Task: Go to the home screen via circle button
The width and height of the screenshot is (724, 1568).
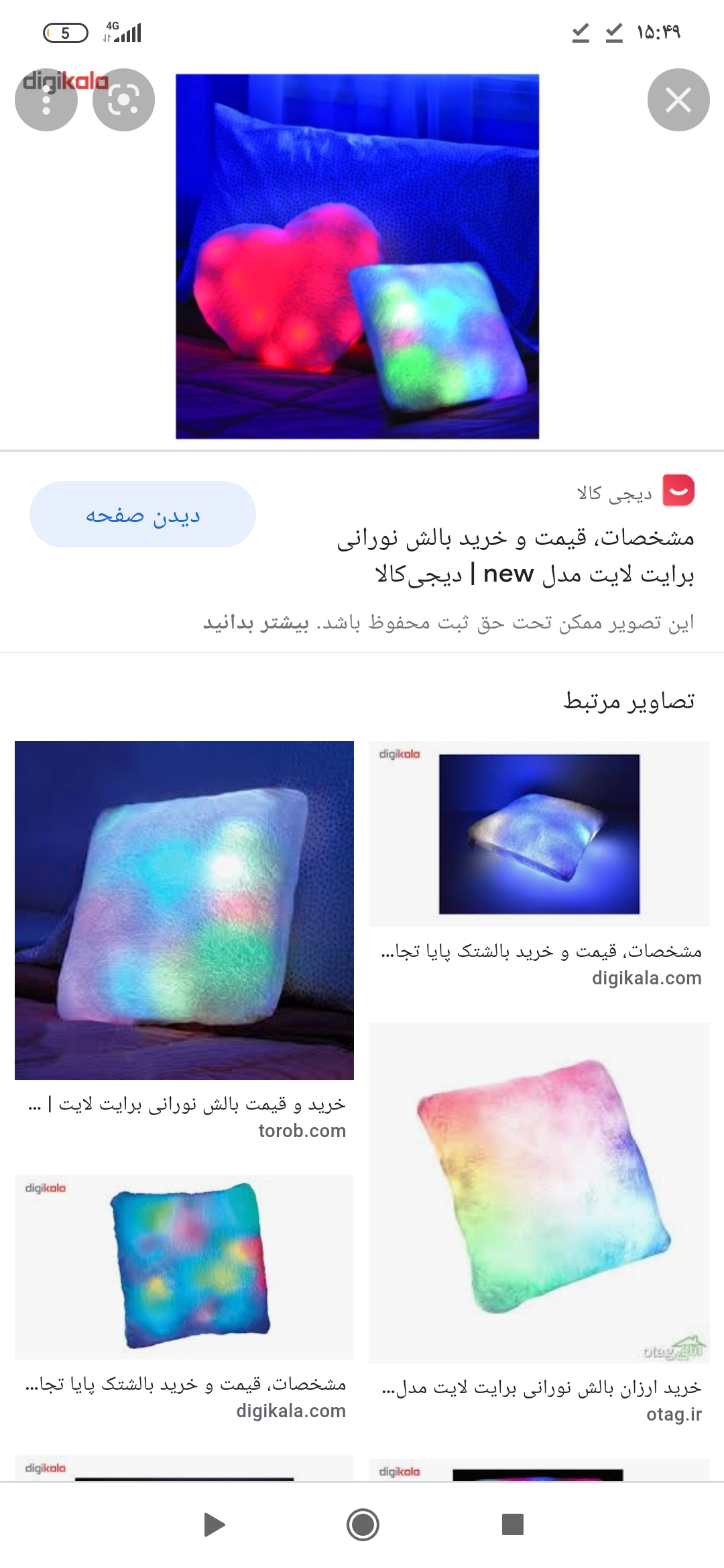Action: coord(363,1524)
